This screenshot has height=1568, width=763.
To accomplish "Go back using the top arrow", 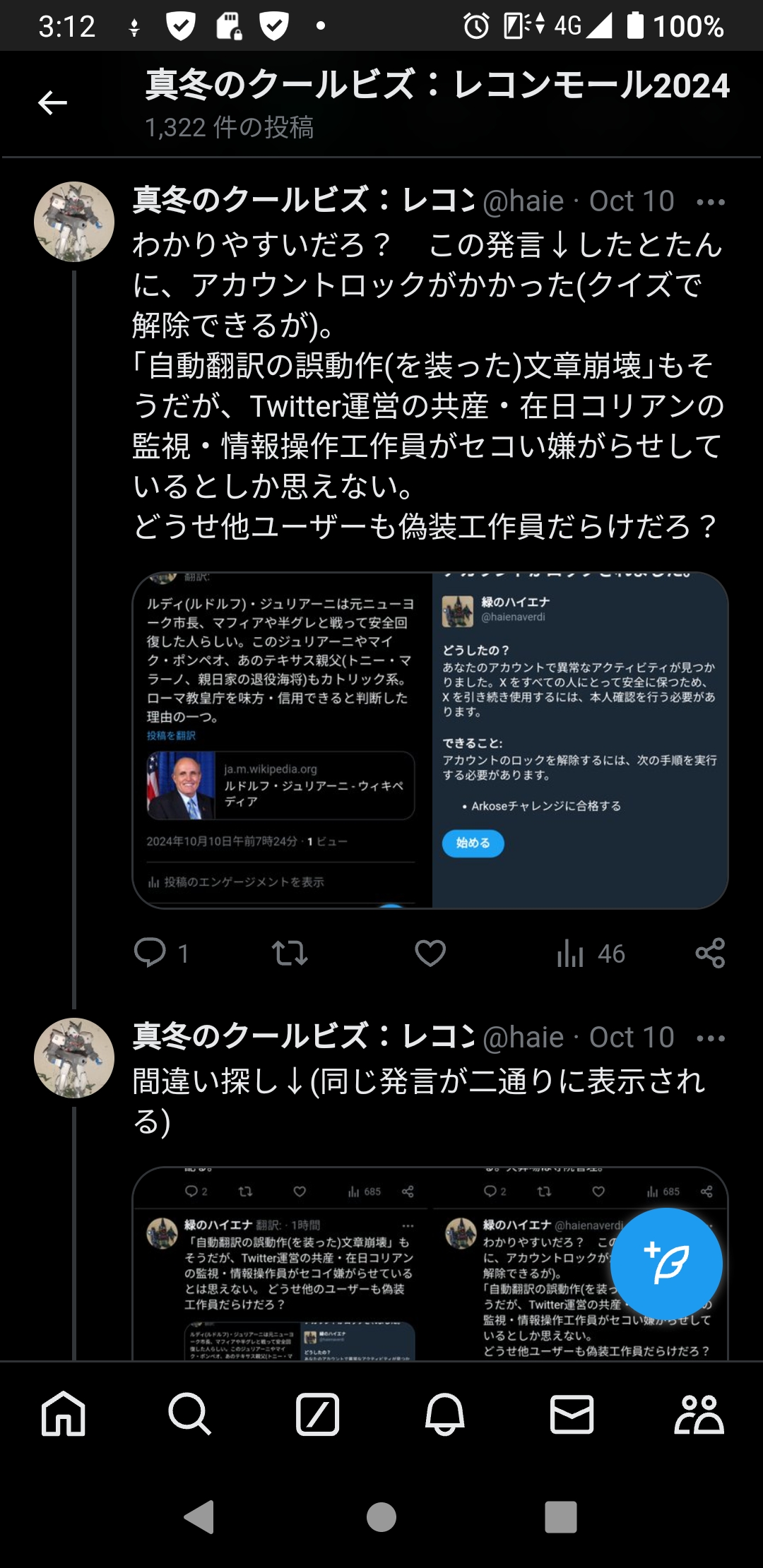I will [x=52, y=103].
